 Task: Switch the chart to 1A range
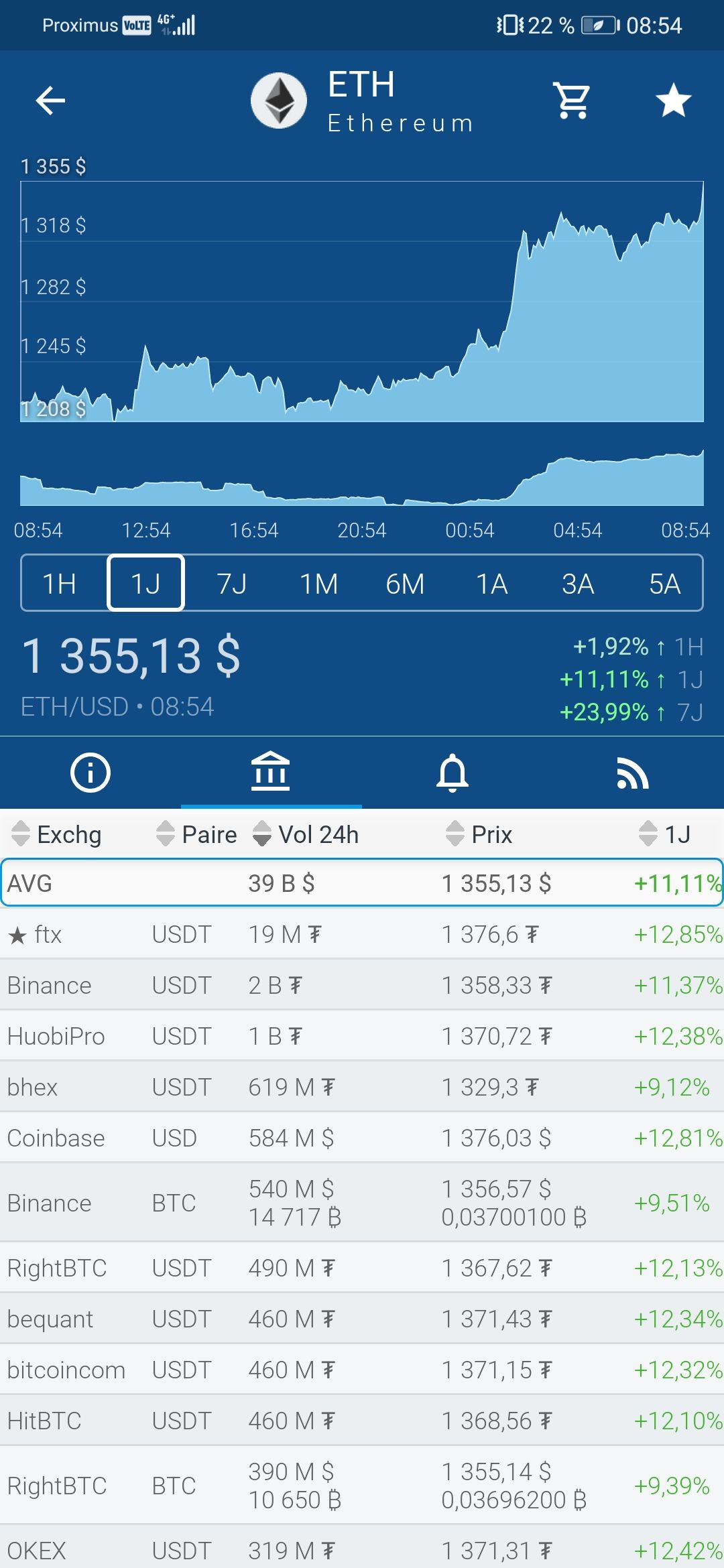491,584
